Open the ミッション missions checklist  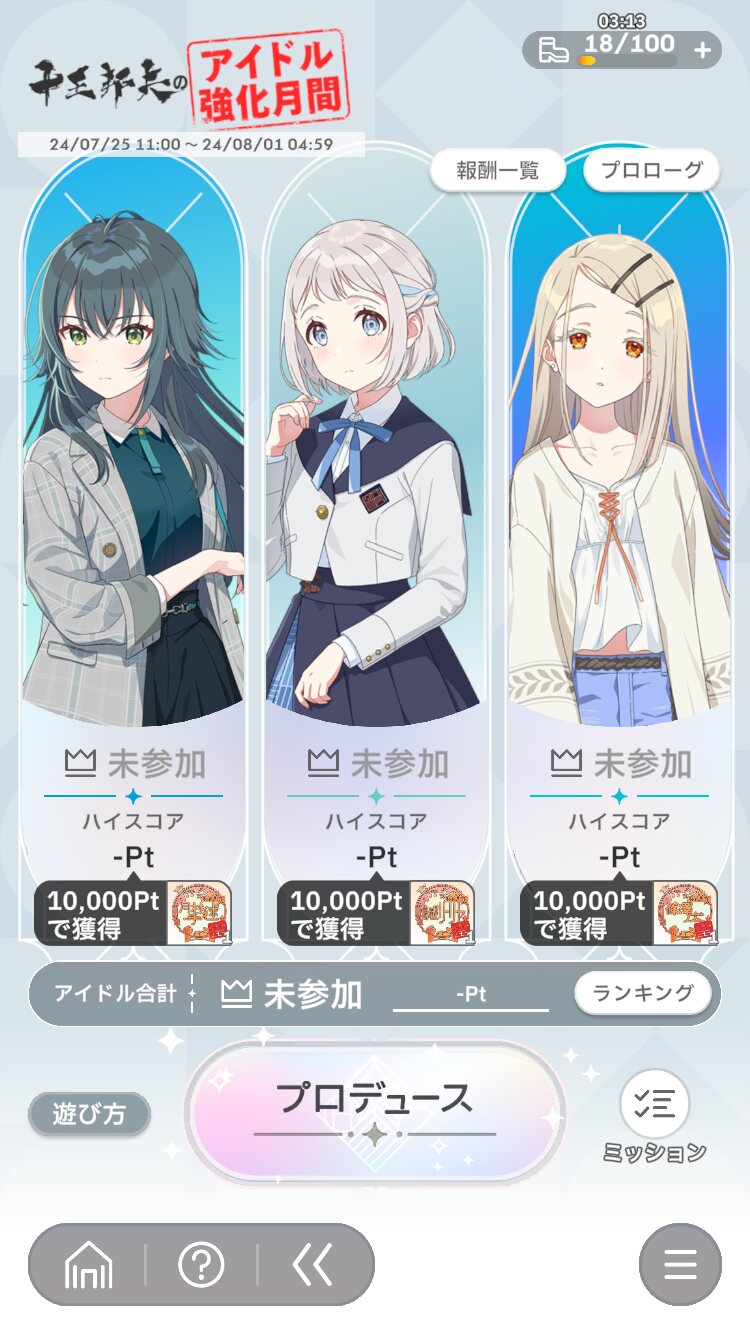pos(654,1117)
